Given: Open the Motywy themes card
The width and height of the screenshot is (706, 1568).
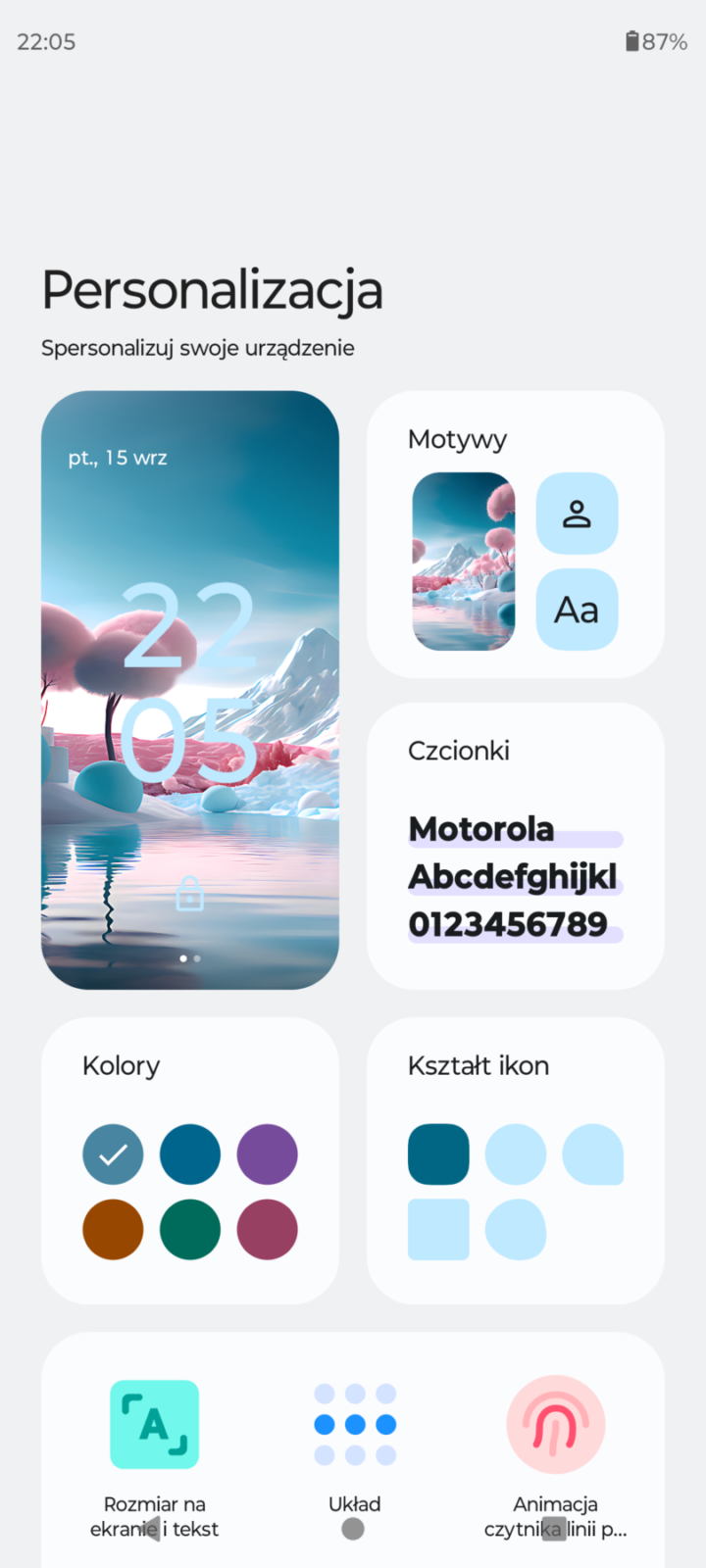Looking at the screenshot, I should click(515, 534).
